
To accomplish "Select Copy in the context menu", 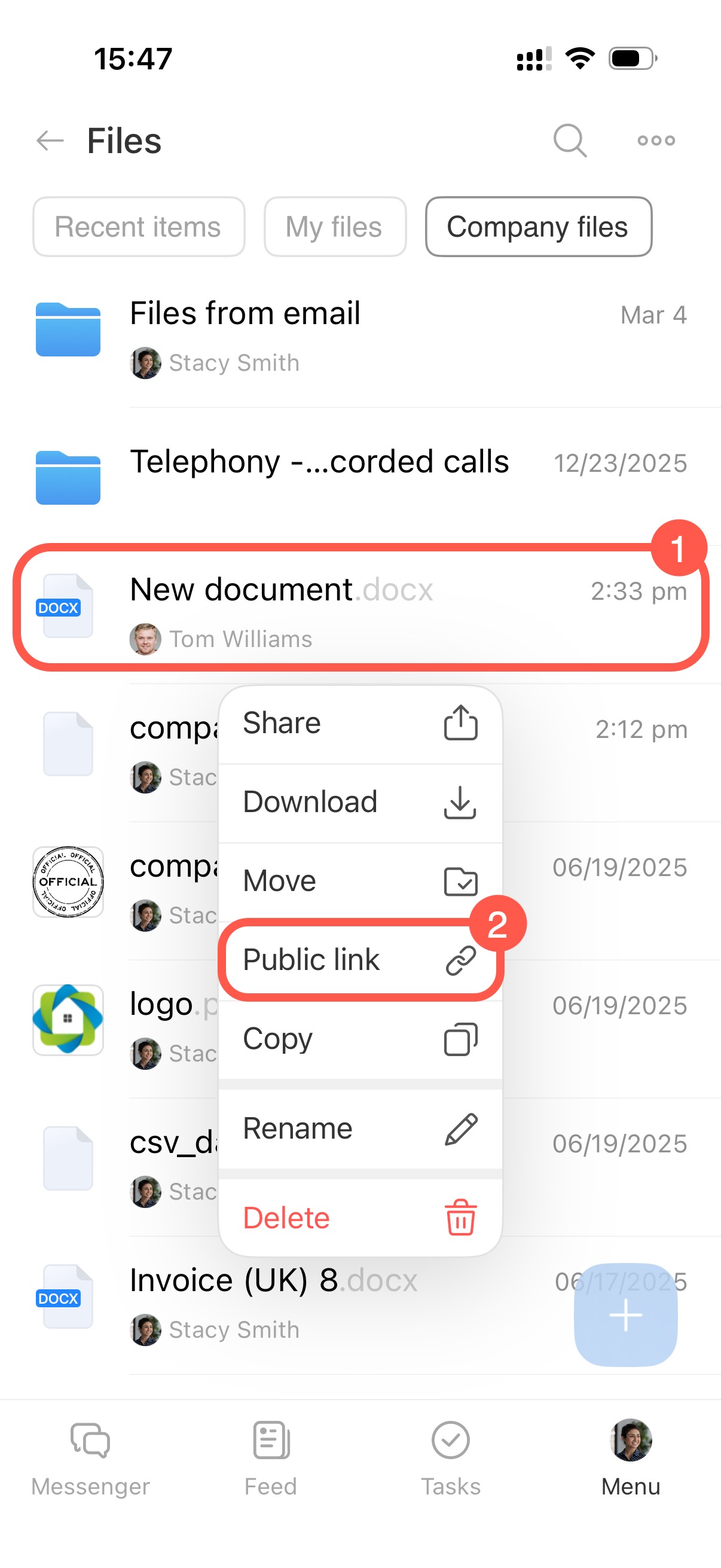I will click(359, 1038).
